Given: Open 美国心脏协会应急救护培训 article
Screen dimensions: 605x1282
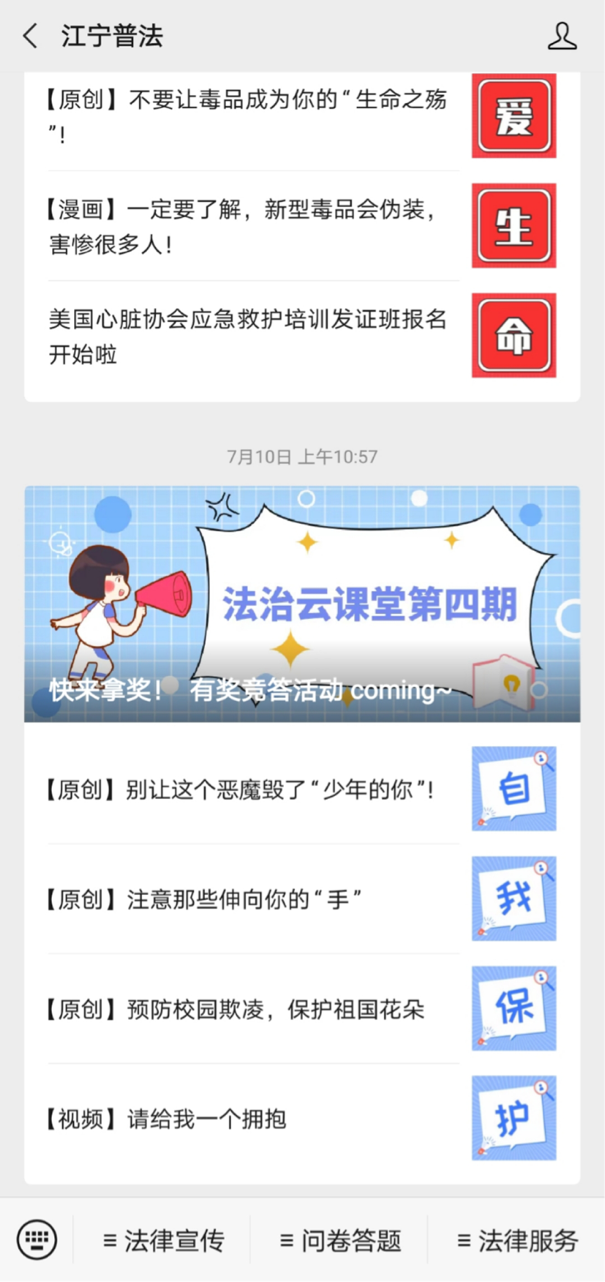Looking at the screenshot, I should (x=247, y=336).
